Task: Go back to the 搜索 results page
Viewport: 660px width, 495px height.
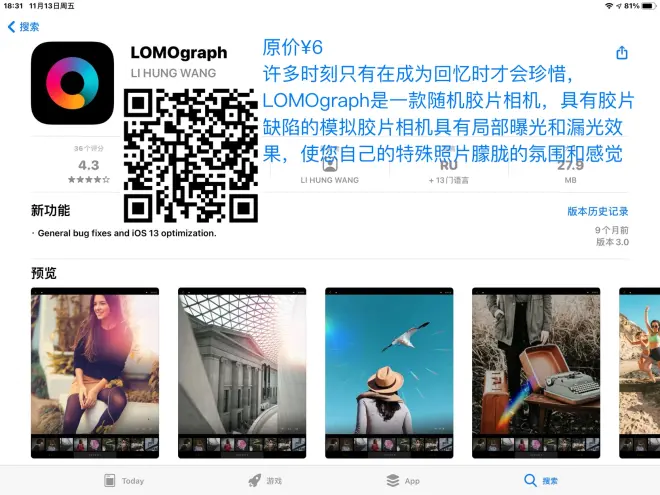Action: coord(23,27)
